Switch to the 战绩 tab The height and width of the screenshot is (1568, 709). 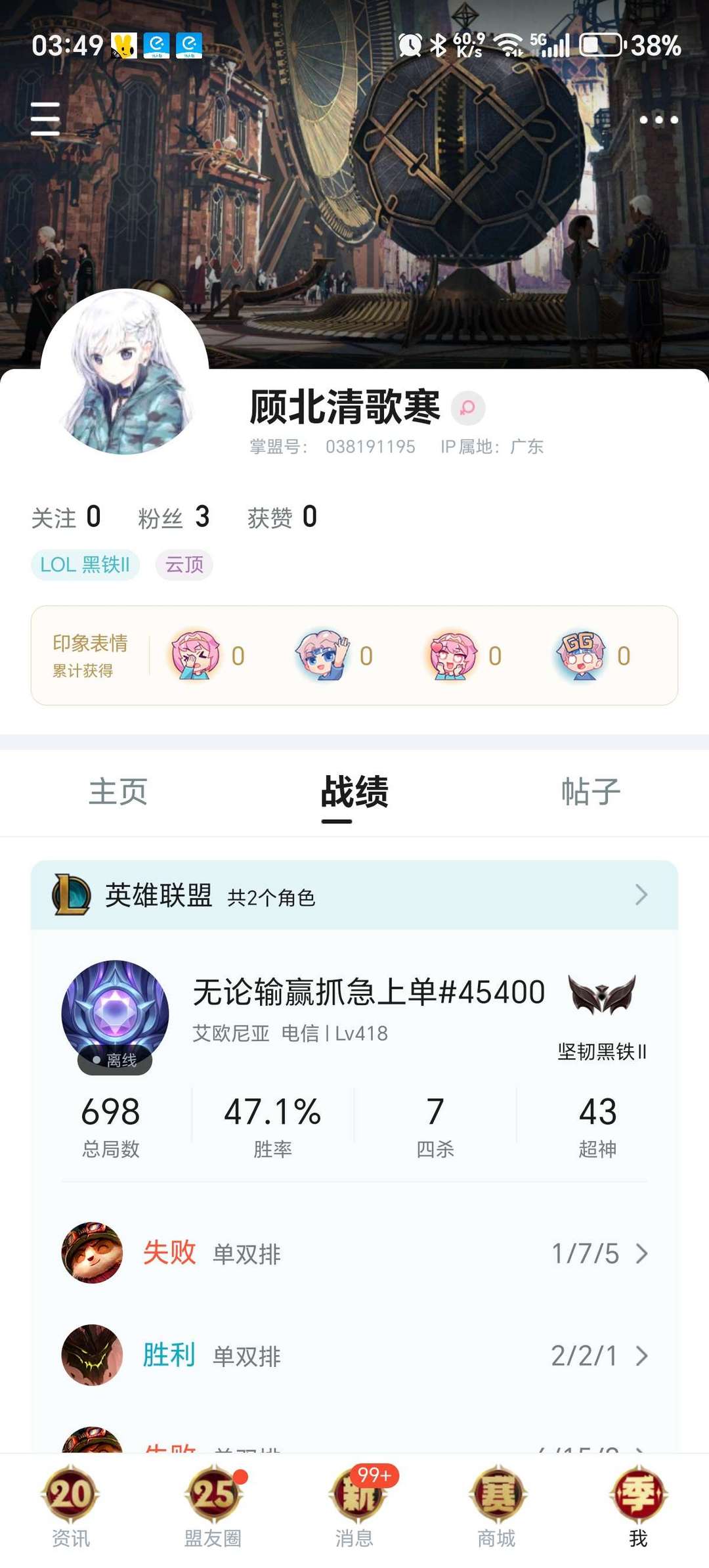coord(354,792)
